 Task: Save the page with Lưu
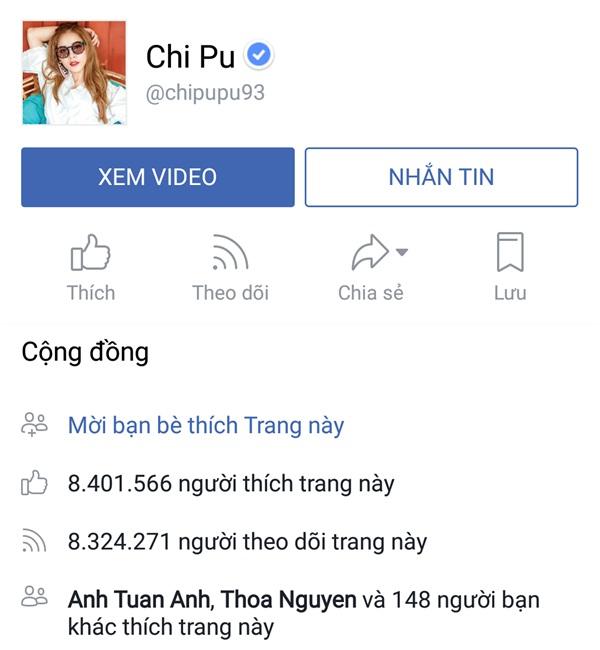(x=510, y=267)
